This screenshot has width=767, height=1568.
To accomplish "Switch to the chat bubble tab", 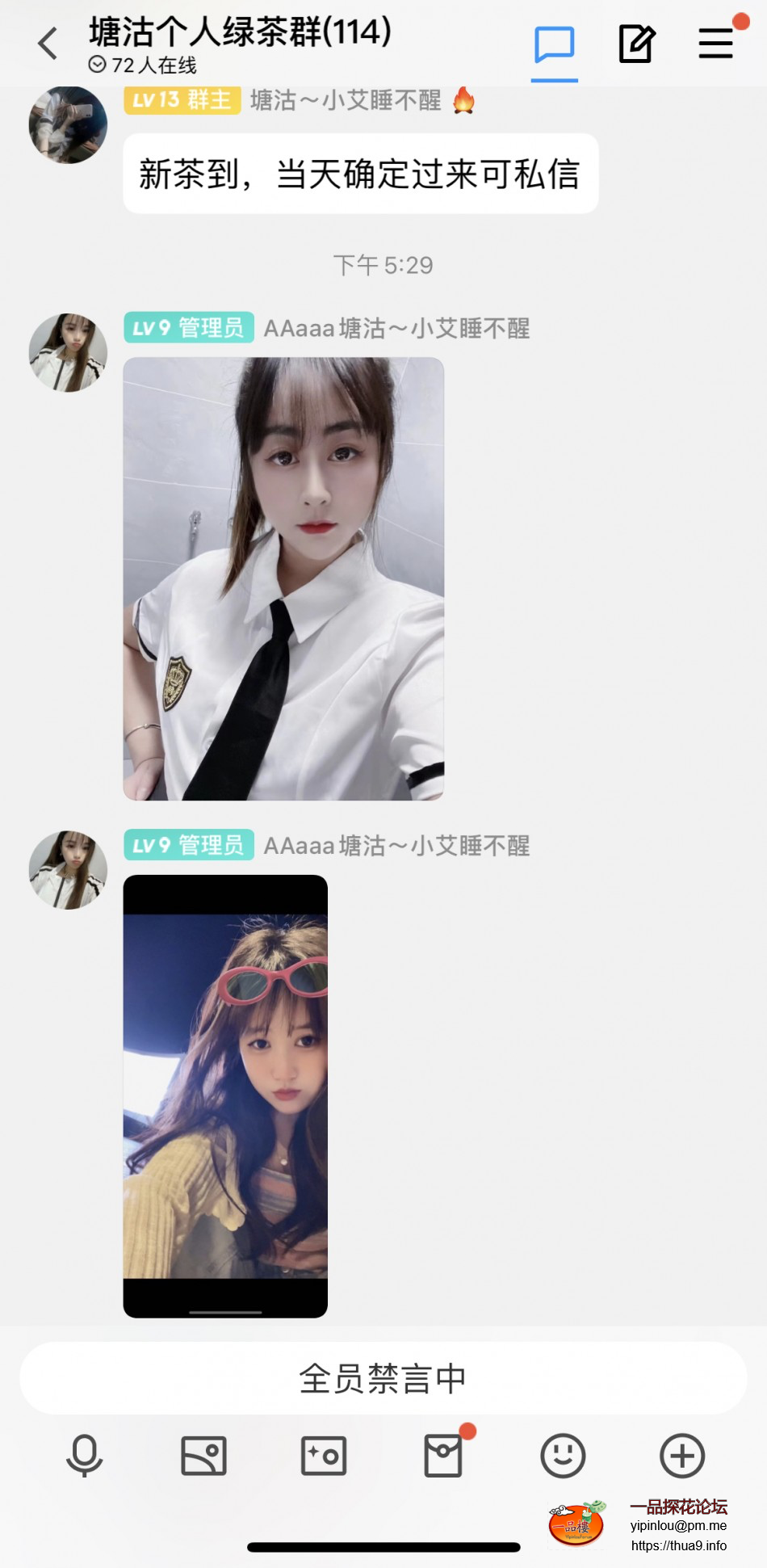I will click(x=555, y=45).
